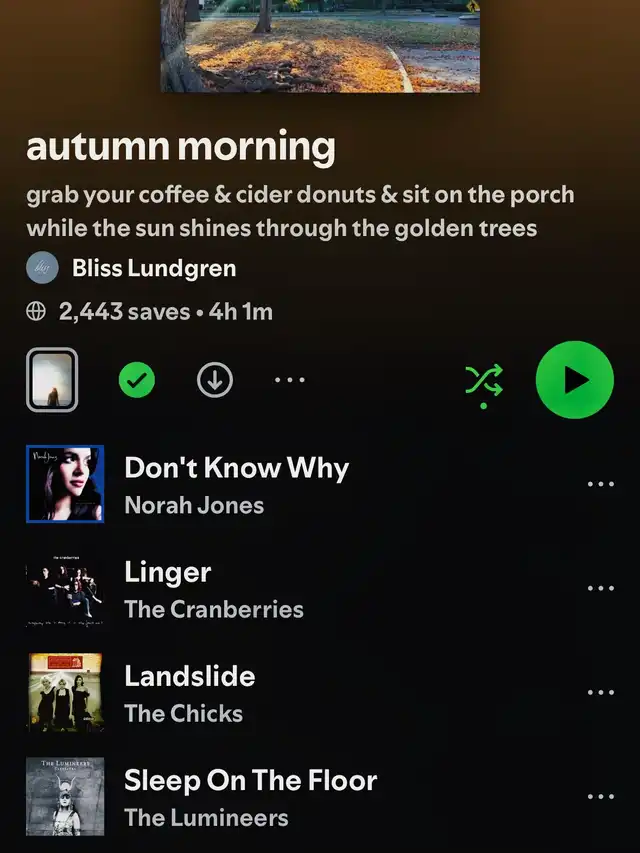This screenshot has width=640, height=853.
Task: Play Landslide by The Chicks
Action: point(190,693)
